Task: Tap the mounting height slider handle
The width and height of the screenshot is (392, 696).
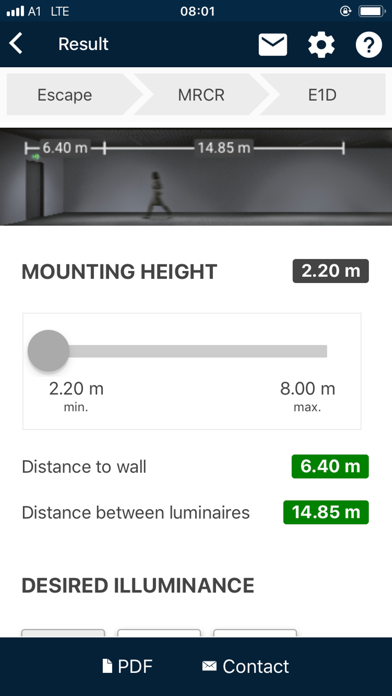Action: pos(48,351)
